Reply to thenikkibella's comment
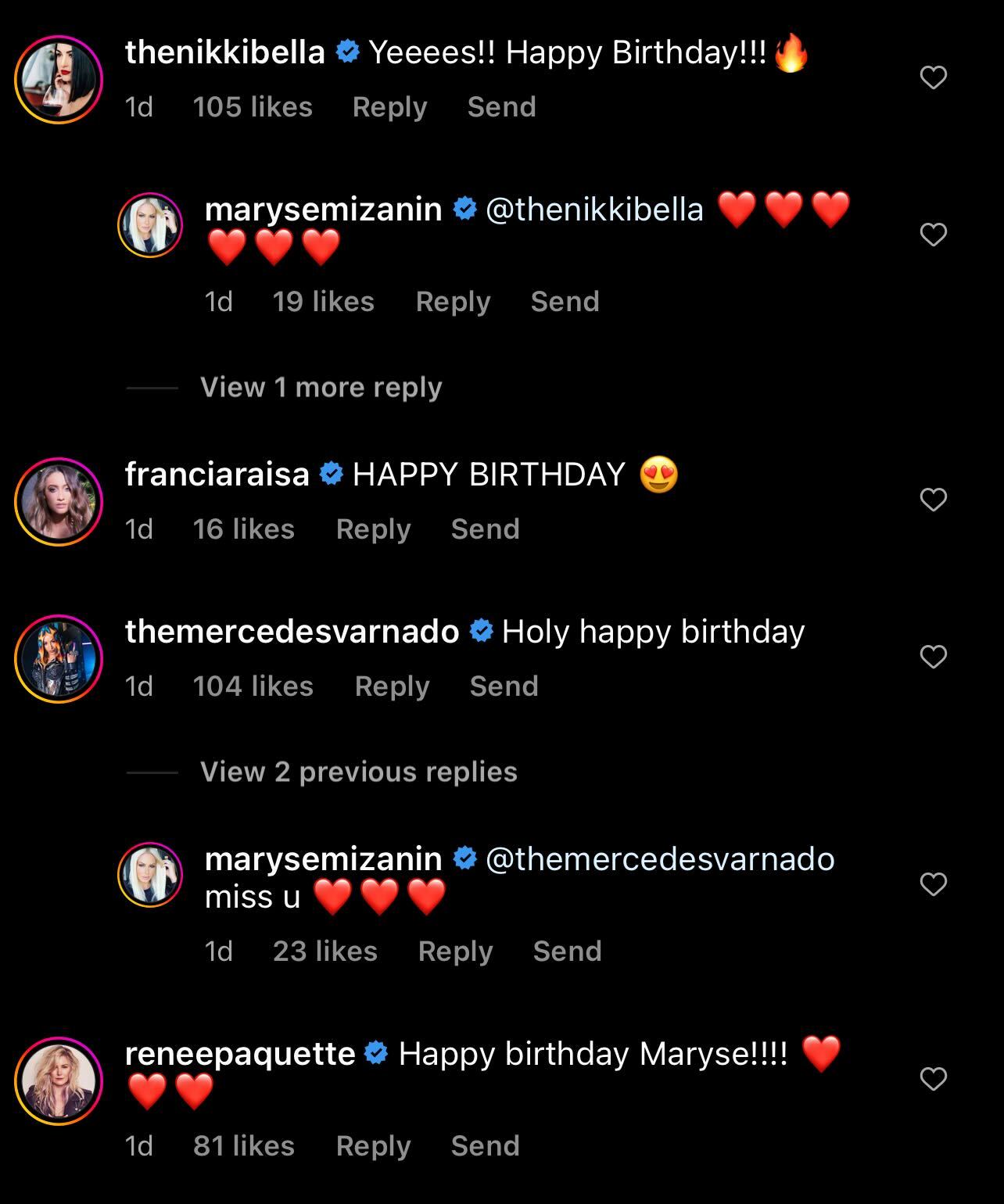1004x1204 pixels. tap(389, 107)
